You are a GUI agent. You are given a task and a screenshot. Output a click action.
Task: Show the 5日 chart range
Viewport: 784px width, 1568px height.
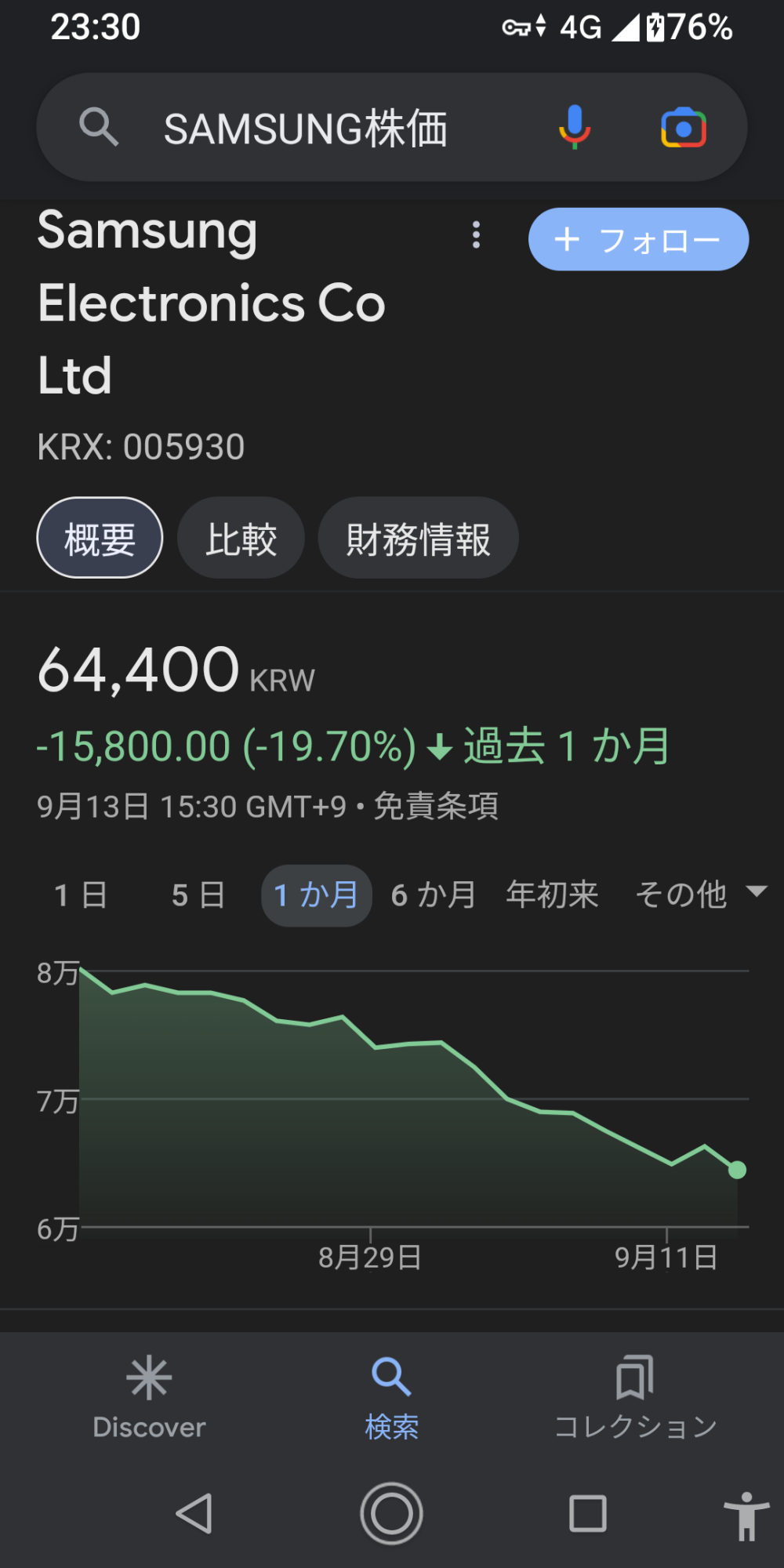coord(198,895)
